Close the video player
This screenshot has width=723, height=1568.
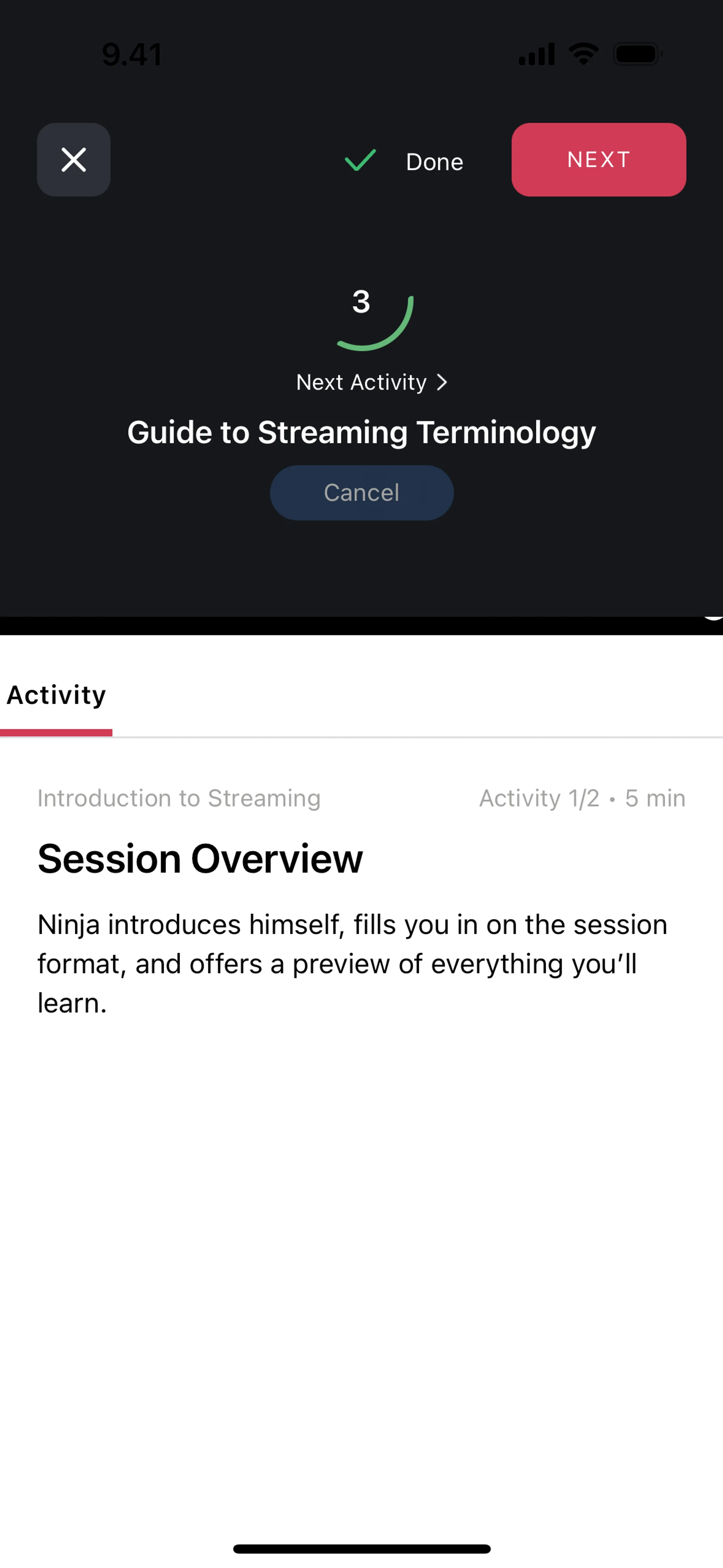point(74,159)
